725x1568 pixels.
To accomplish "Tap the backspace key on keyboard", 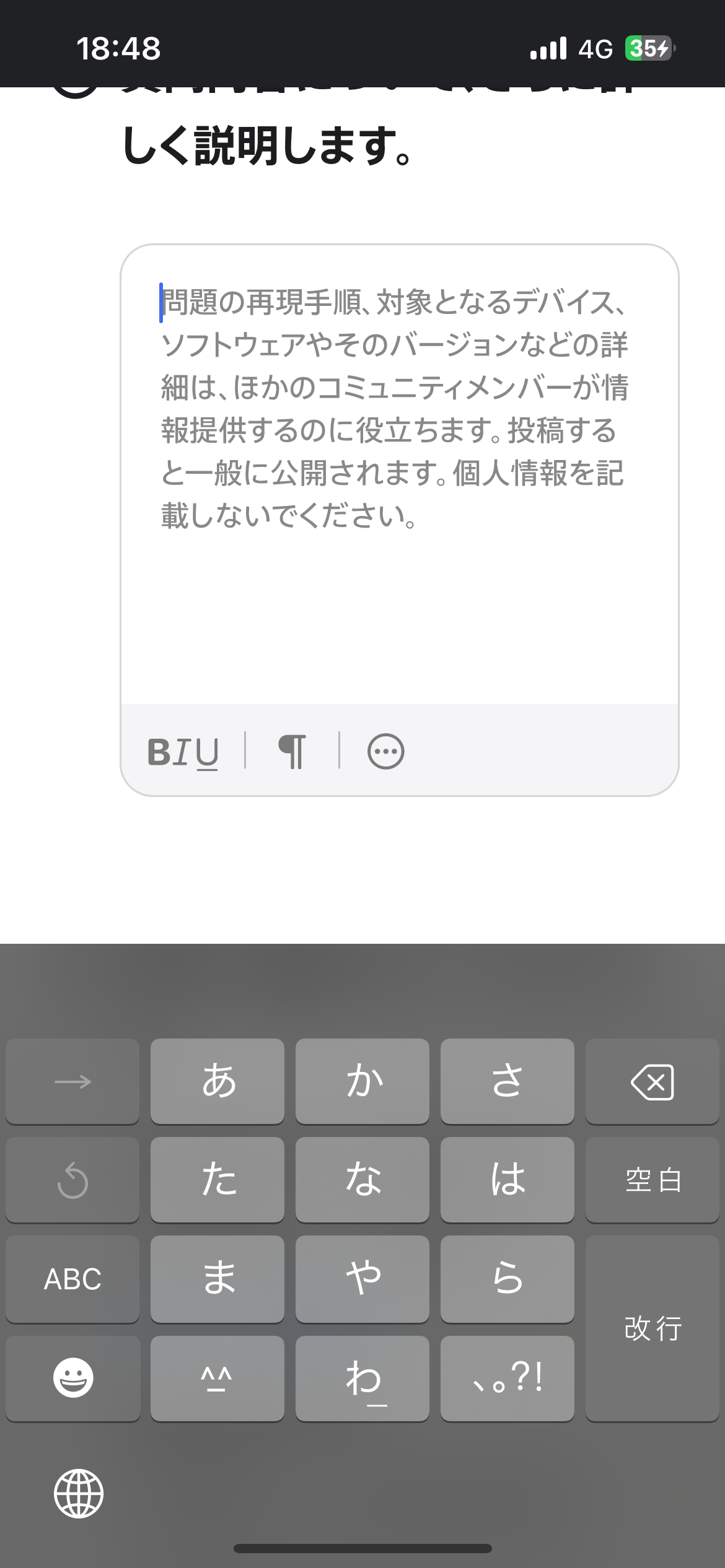I will click(x=652, y=1082).
